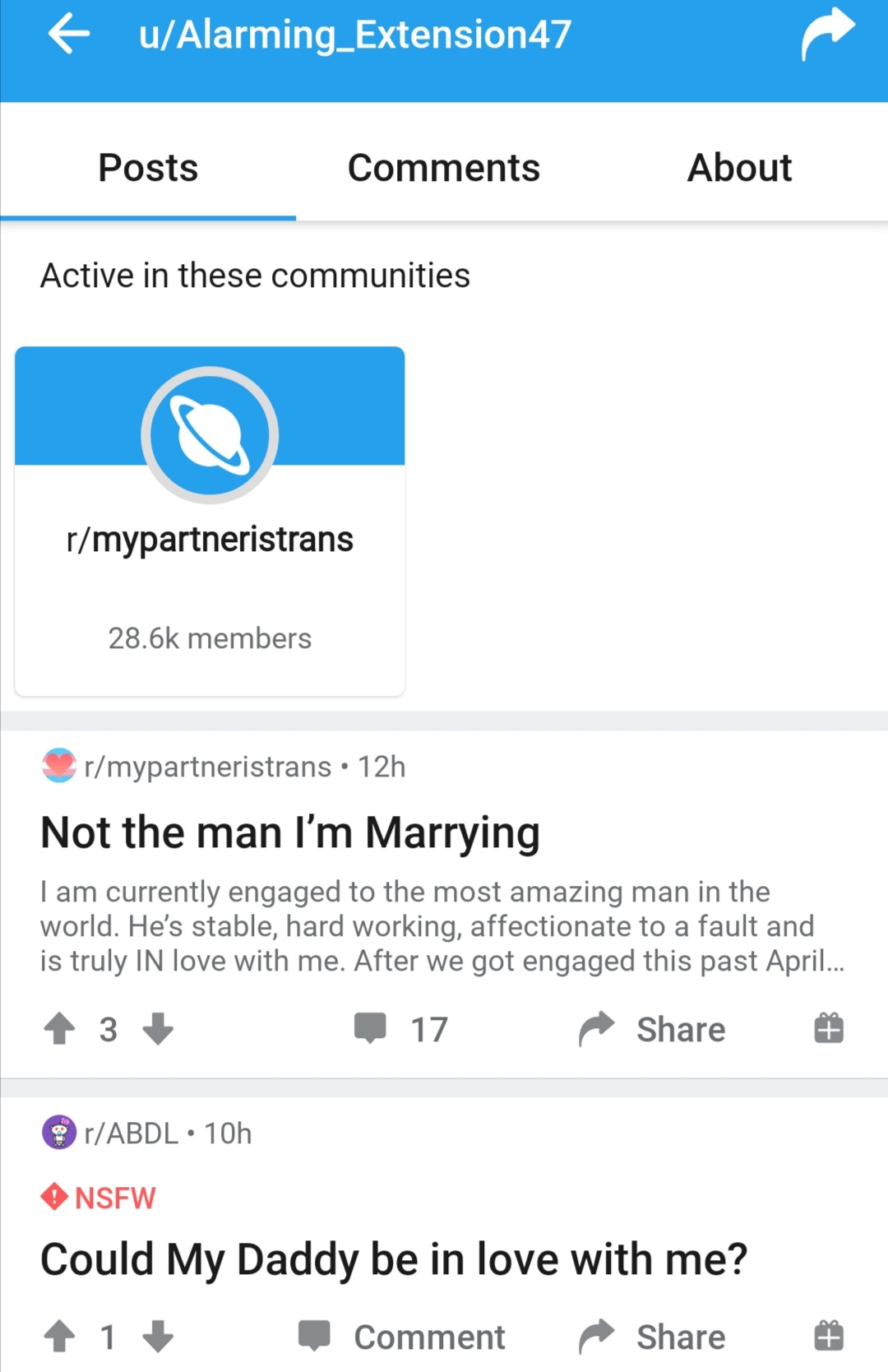This screenshot has height=1372, width=888.
Task: Give an award to the Marrying post
Action: coord(829,1028)
